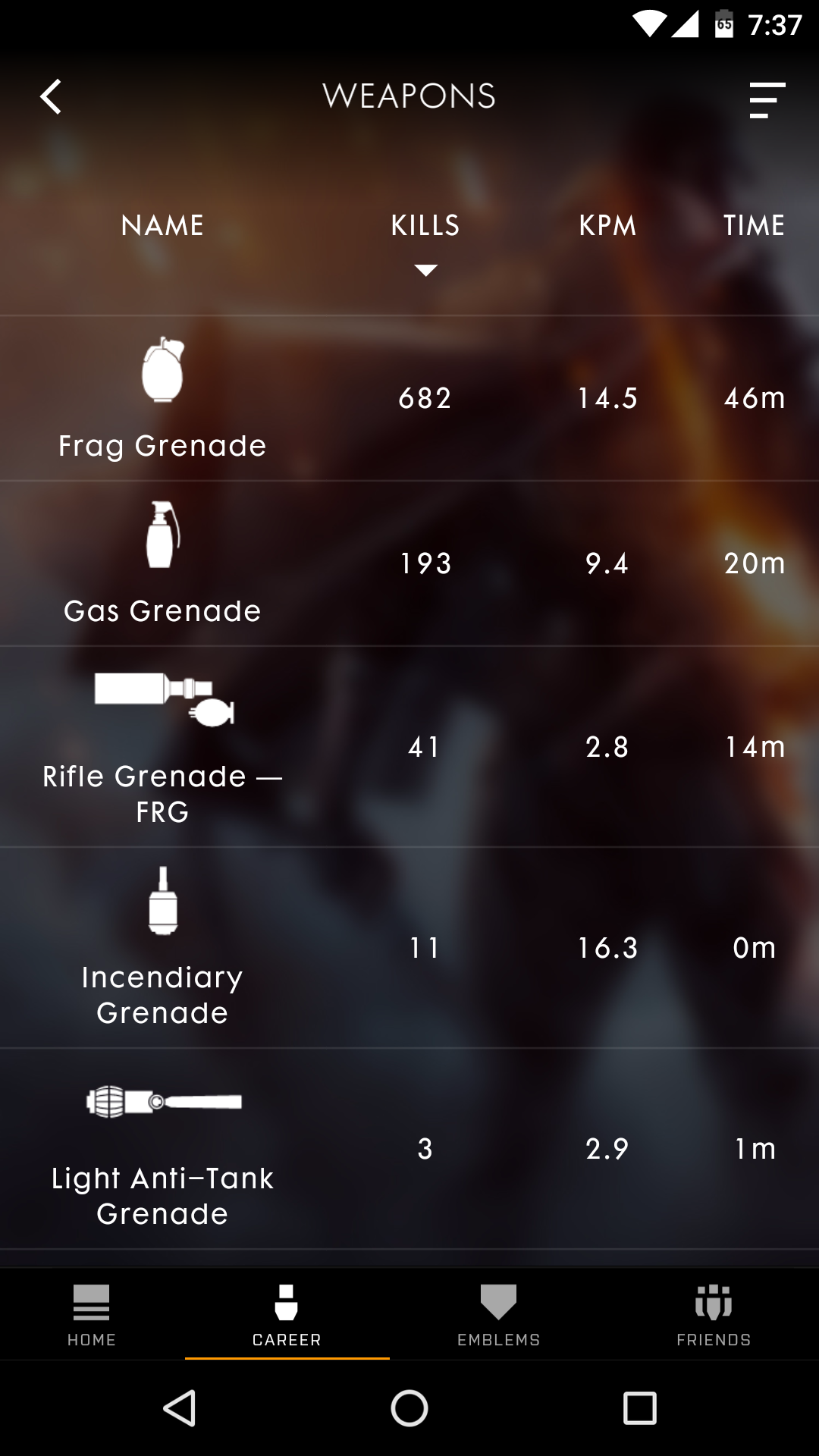Image resolution: width=819 pixels, height=1456 pixels.
Task: Tap the system back button
Action: point(180,1408)
